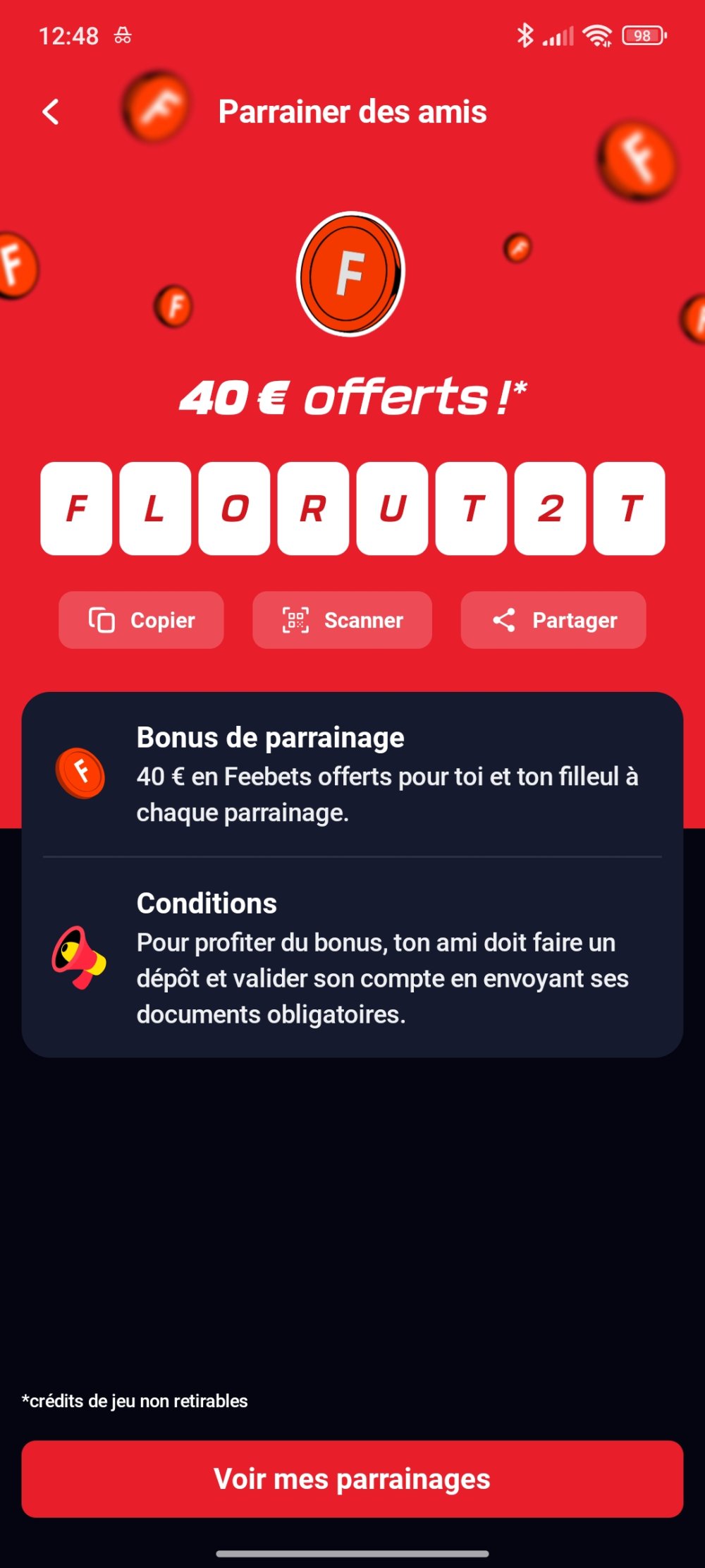Tap the crédits de jeu non retirables note

coord(134,1400)
